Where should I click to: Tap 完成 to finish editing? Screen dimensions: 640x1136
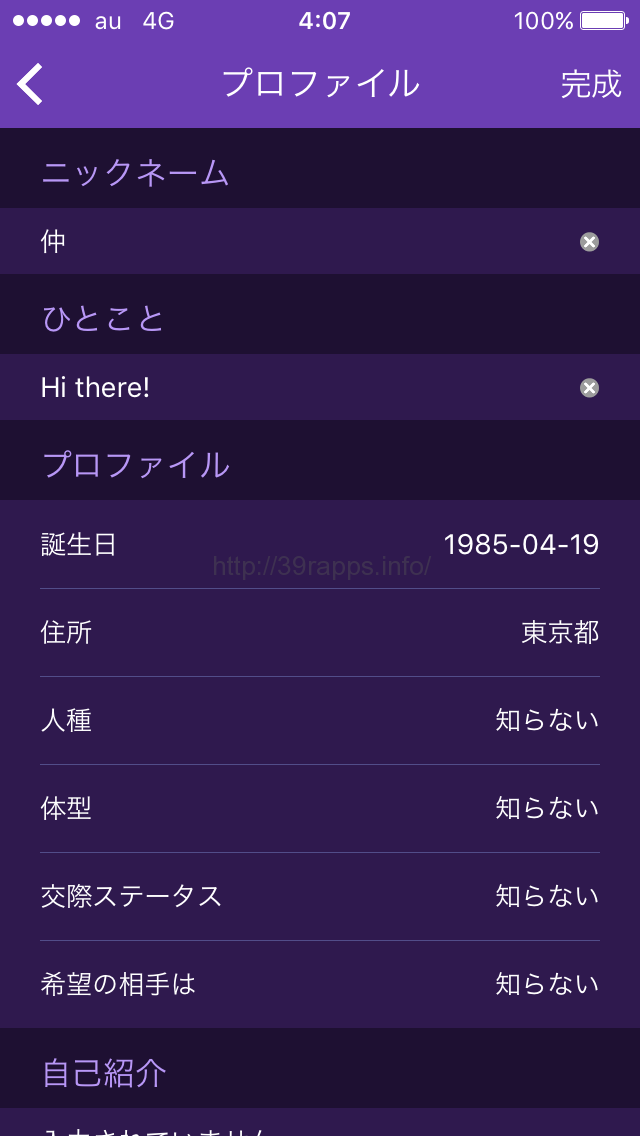click(590, 84)
